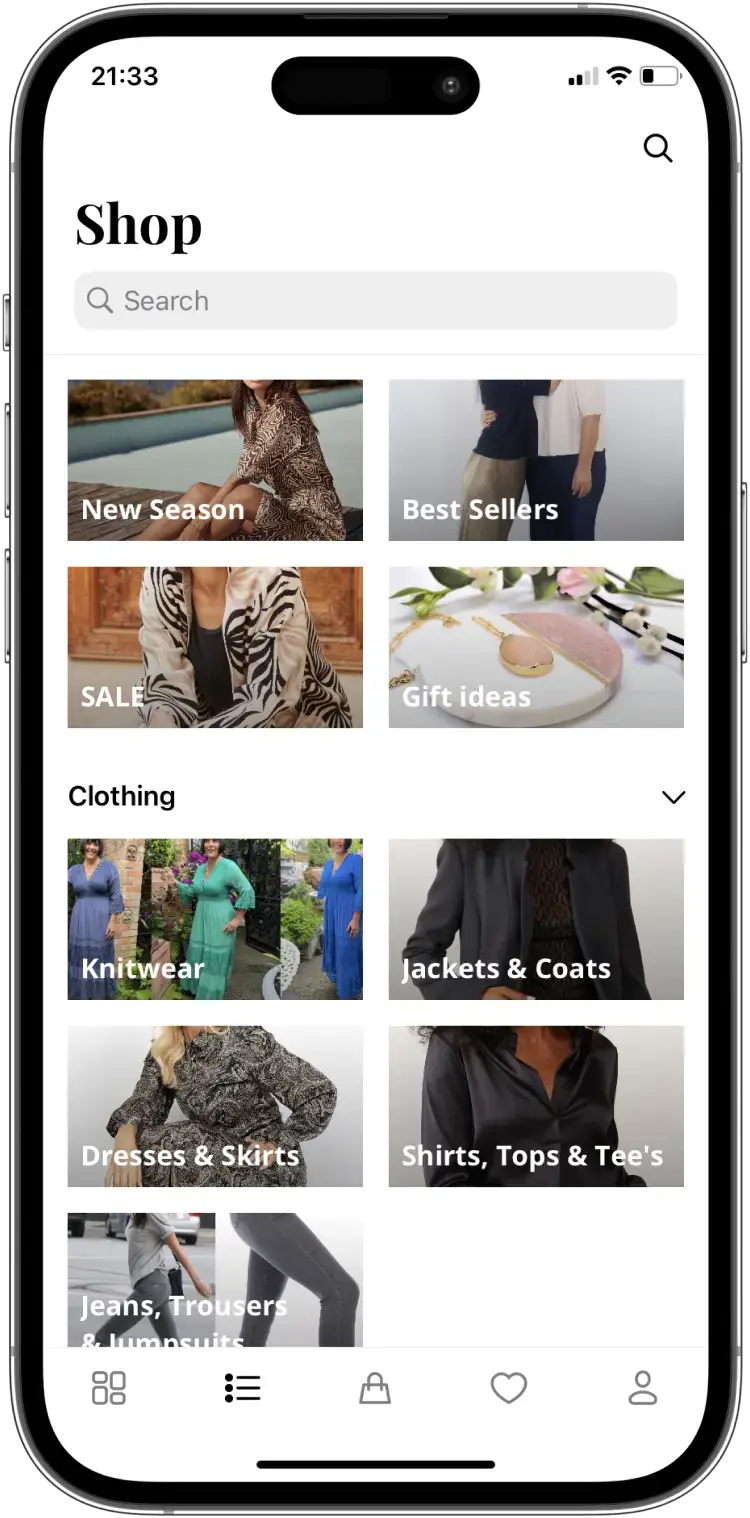Browse Jackets & Coats

(x=536, y=919)
